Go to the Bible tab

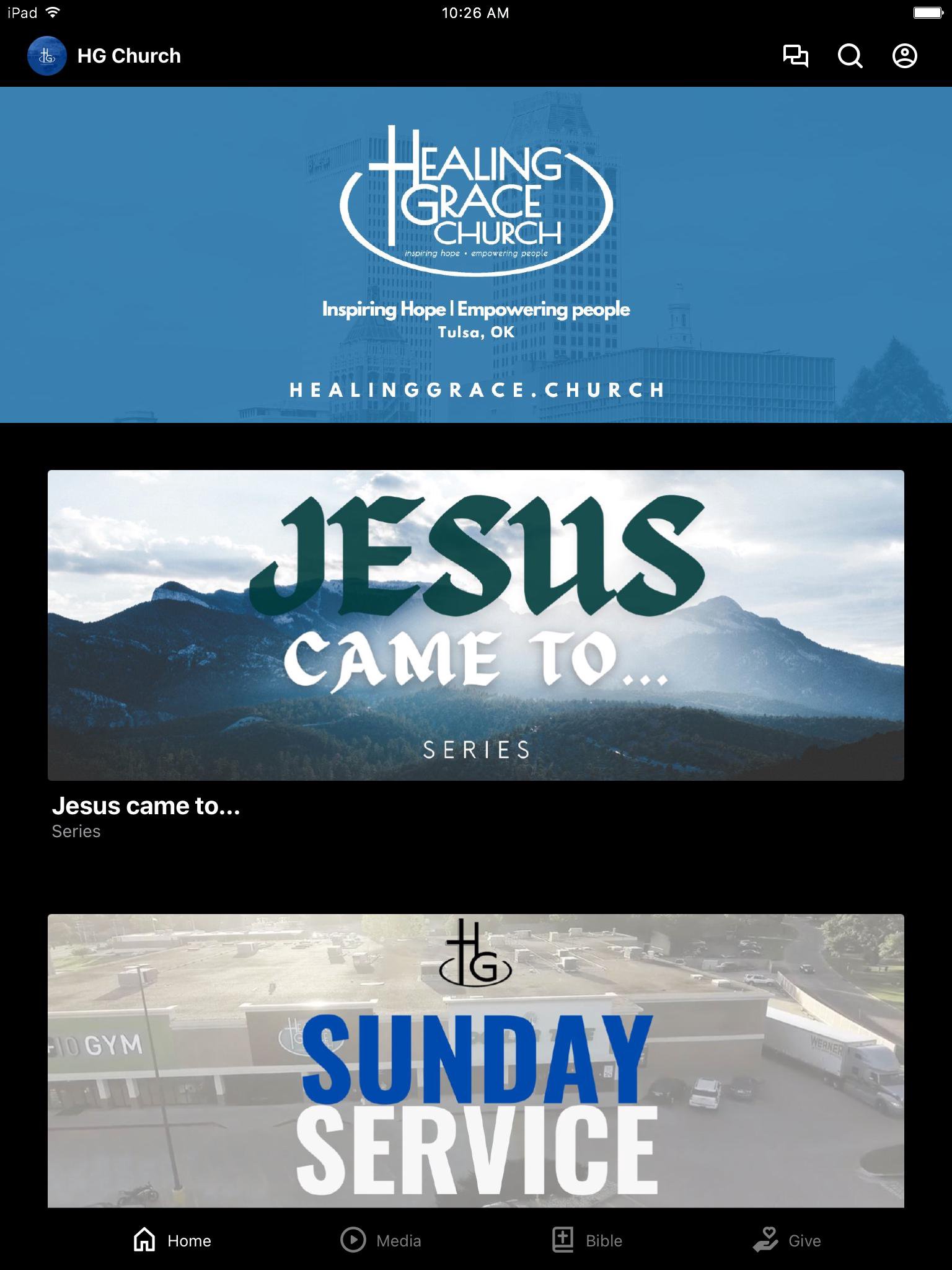click(x=588, y=1240)
